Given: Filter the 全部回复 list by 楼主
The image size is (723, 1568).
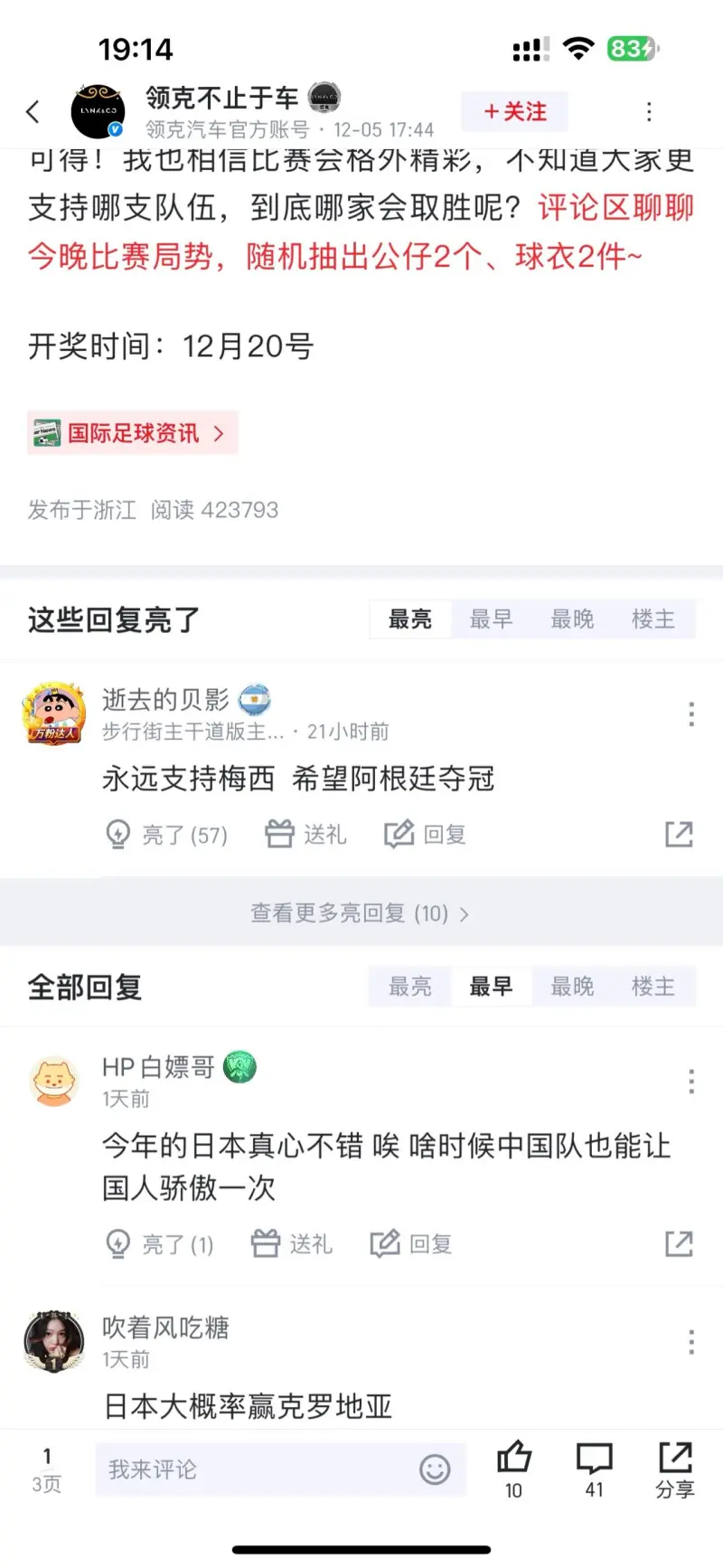Looking at the screenshot, I should click(x=653, y=987).
